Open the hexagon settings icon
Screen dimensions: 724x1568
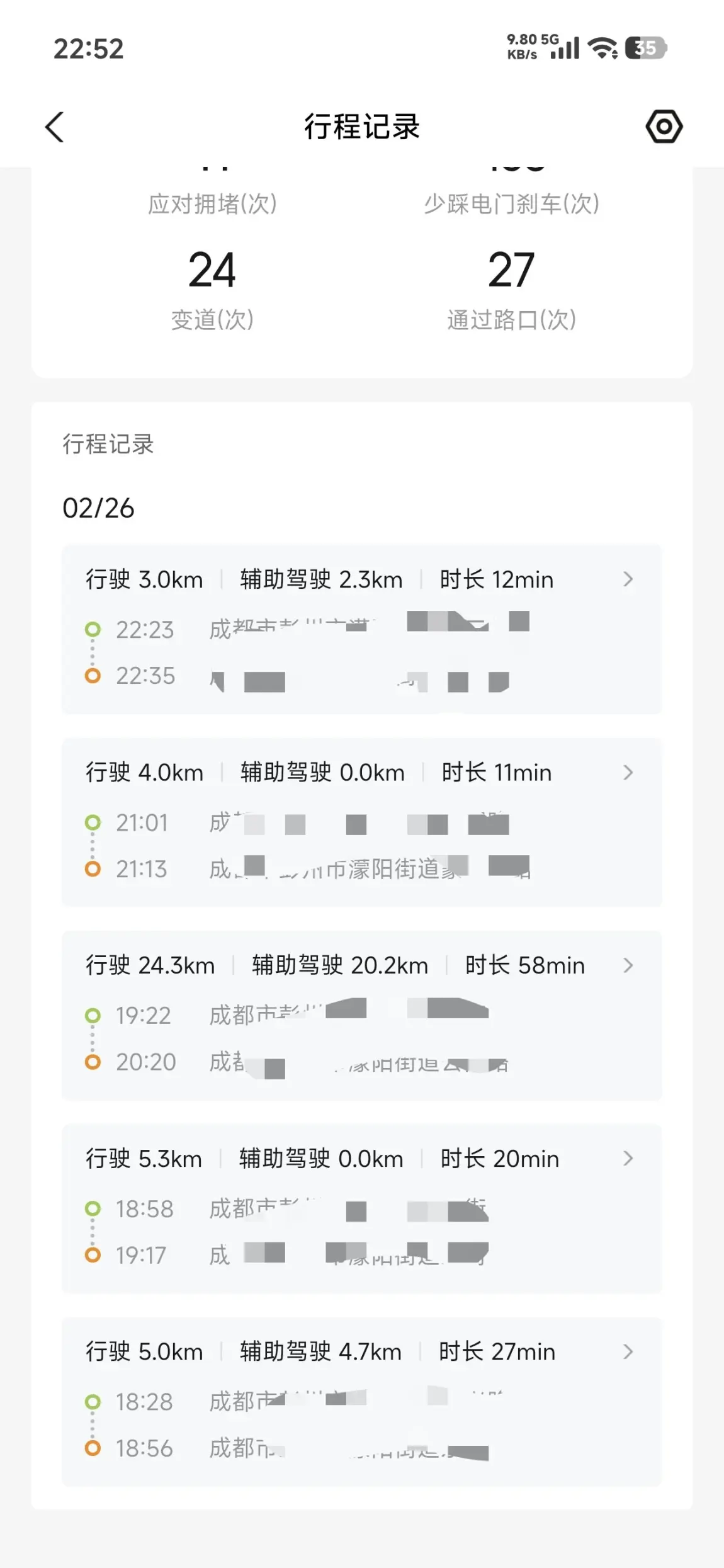tap(664, 127)
